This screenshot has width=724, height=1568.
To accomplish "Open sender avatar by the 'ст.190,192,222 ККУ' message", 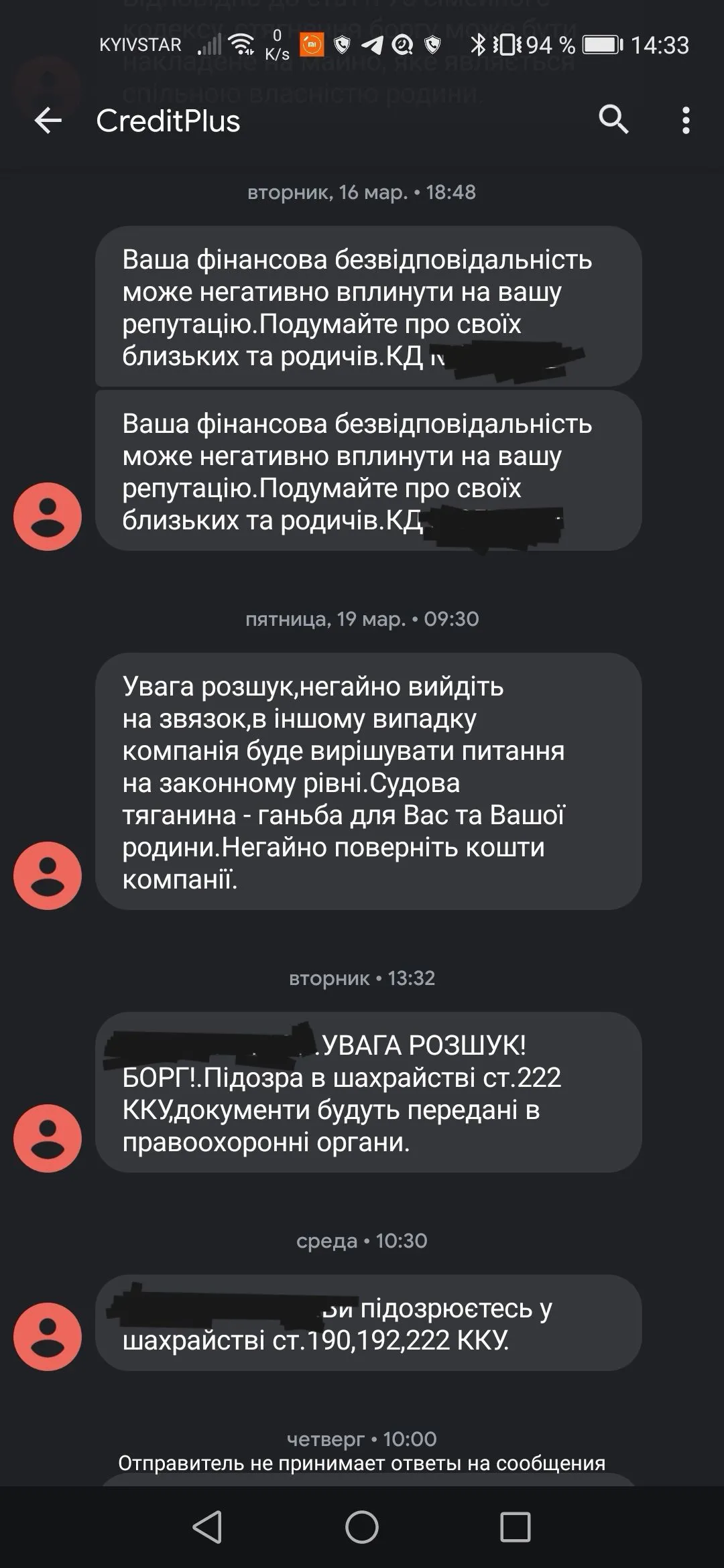I will [48, 1337].
